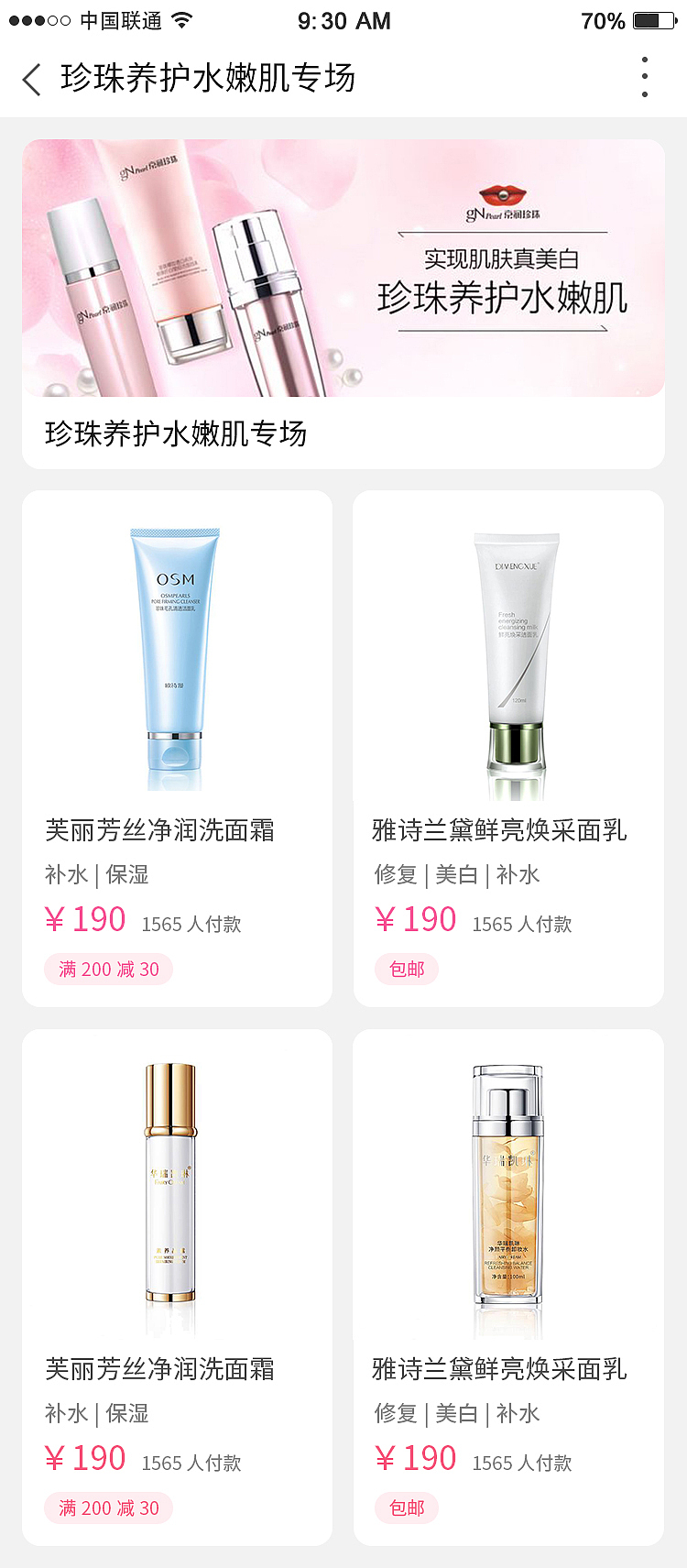Viewport: 687px width, 1568px height.
Task: Open the blue OSM cleanser product card
Action: pos(178,749)
